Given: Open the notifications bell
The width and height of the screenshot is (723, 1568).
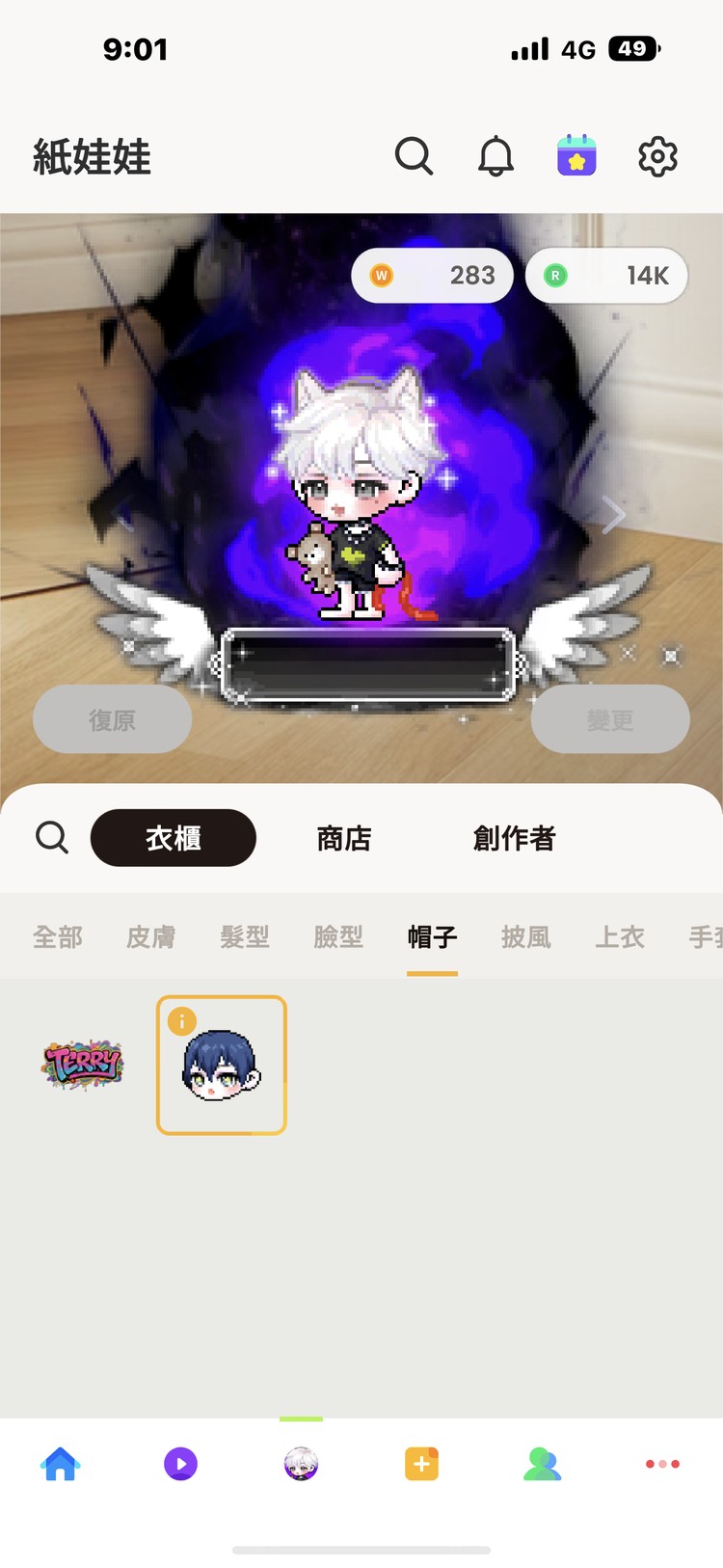Looking at the screenshot, I should pyautogui.click(x=495, y=156).
